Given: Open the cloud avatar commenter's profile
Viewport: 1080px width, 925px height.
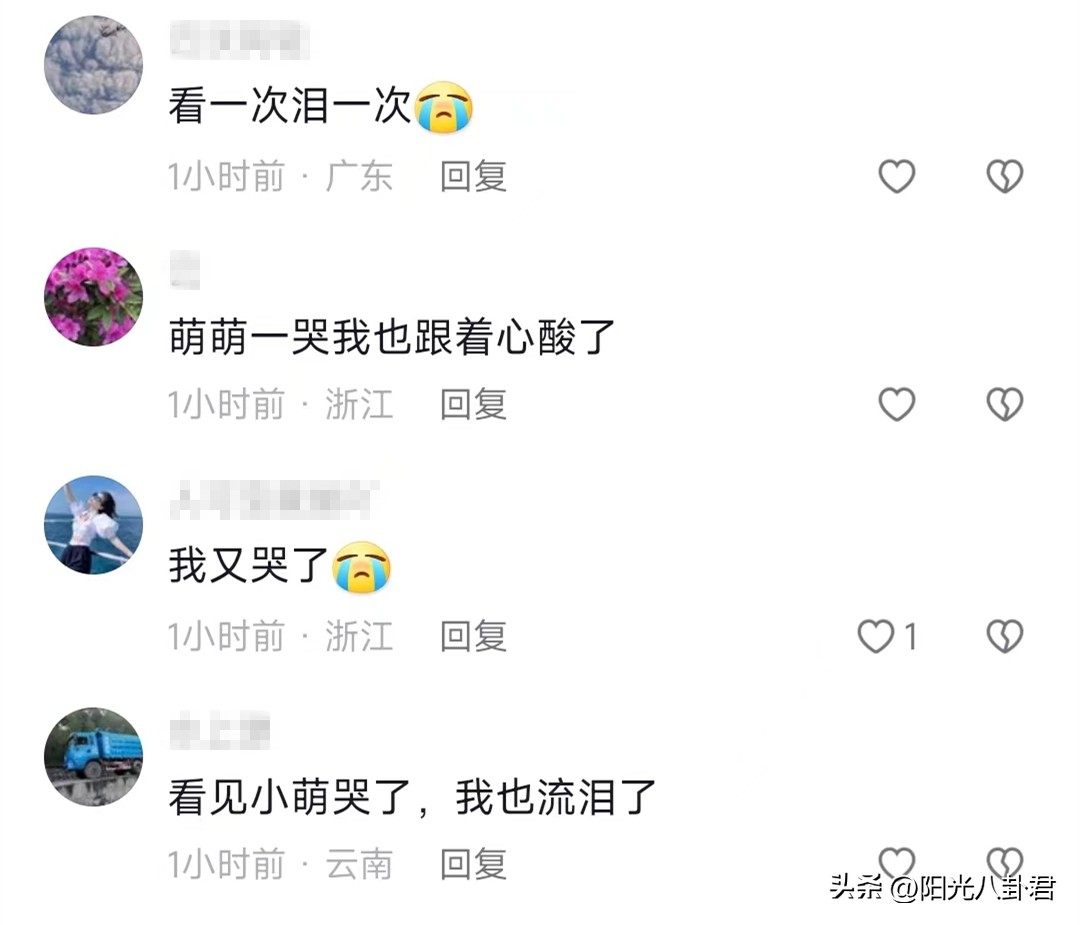Looking at the screenshot, I should coord(93,65).
